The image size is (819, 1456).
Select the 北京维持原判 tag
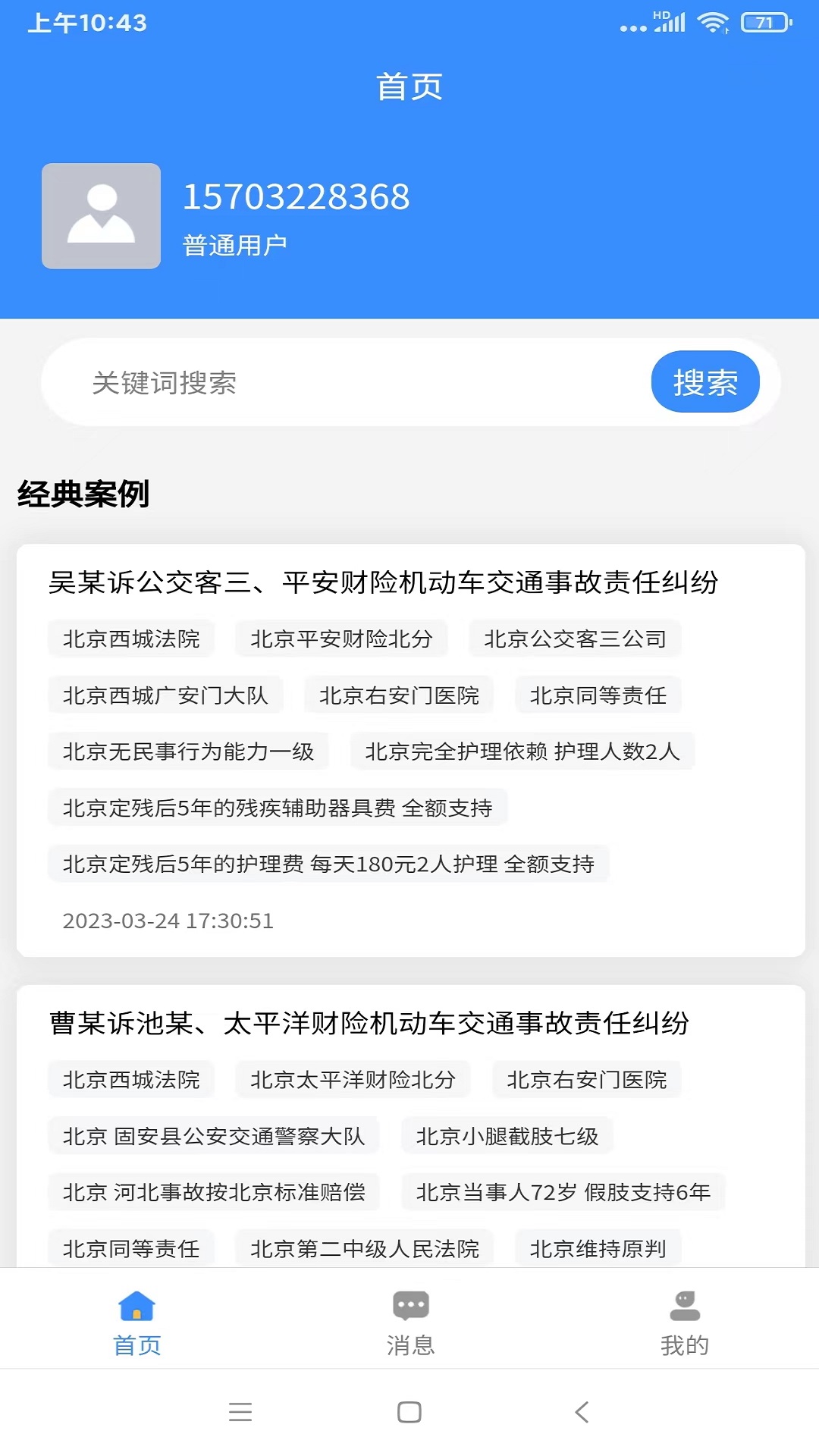[x=598, y=1247]
